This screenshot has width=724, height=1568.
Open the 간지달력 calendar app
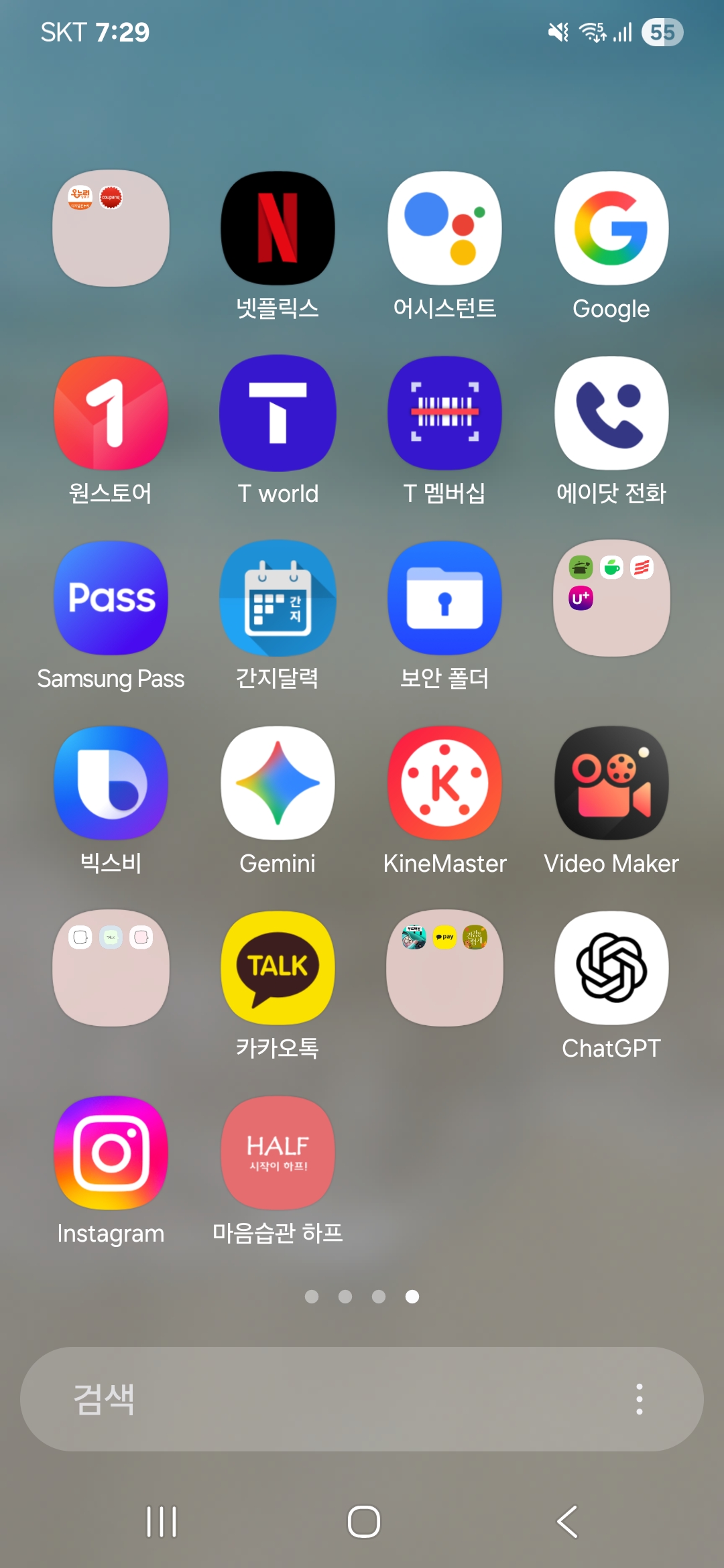click(278, 598)
